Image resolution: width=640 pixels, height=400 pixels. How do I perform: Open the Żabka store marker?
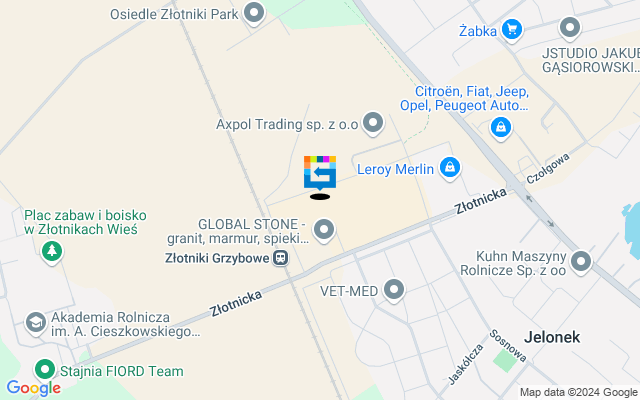click(x=512, y=30)
